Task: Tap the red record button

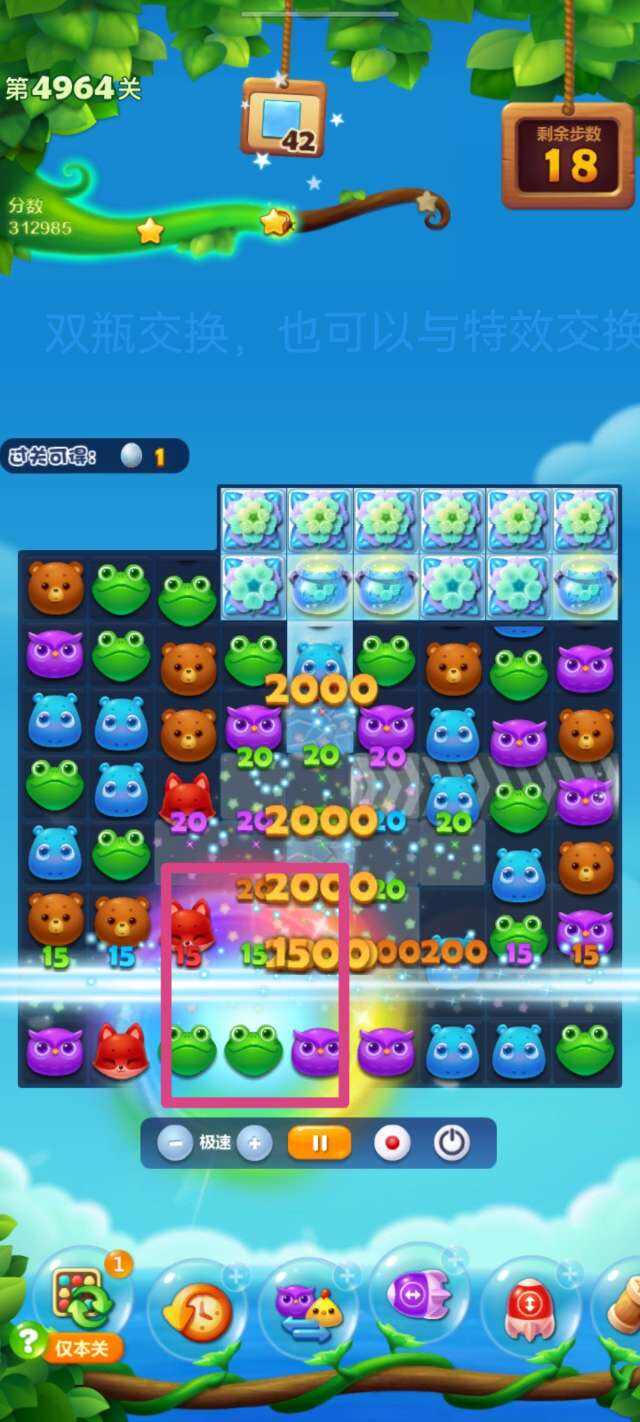Action: coord(392,1143)
